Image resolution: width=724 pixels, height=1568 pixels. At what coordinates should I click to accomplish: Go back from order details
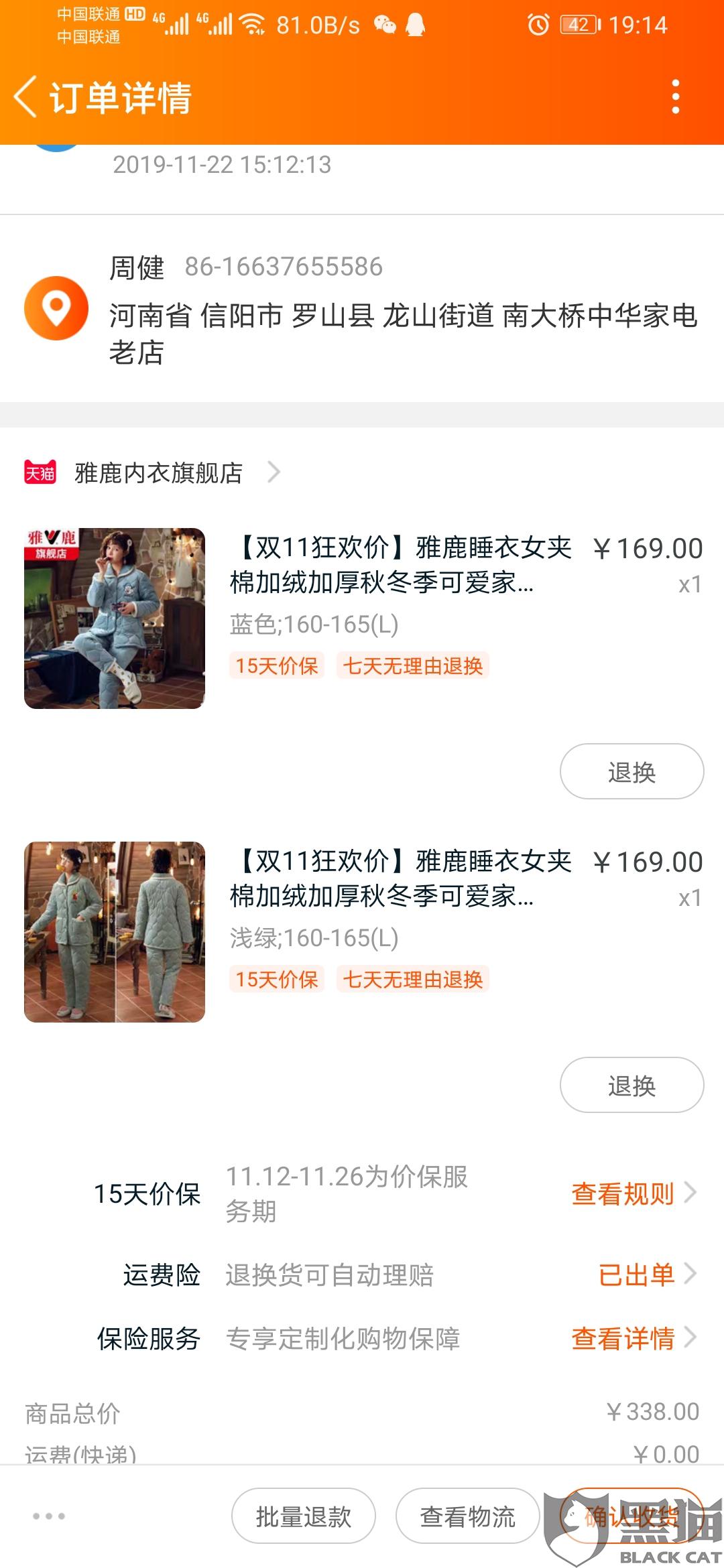tap(27, 97)
